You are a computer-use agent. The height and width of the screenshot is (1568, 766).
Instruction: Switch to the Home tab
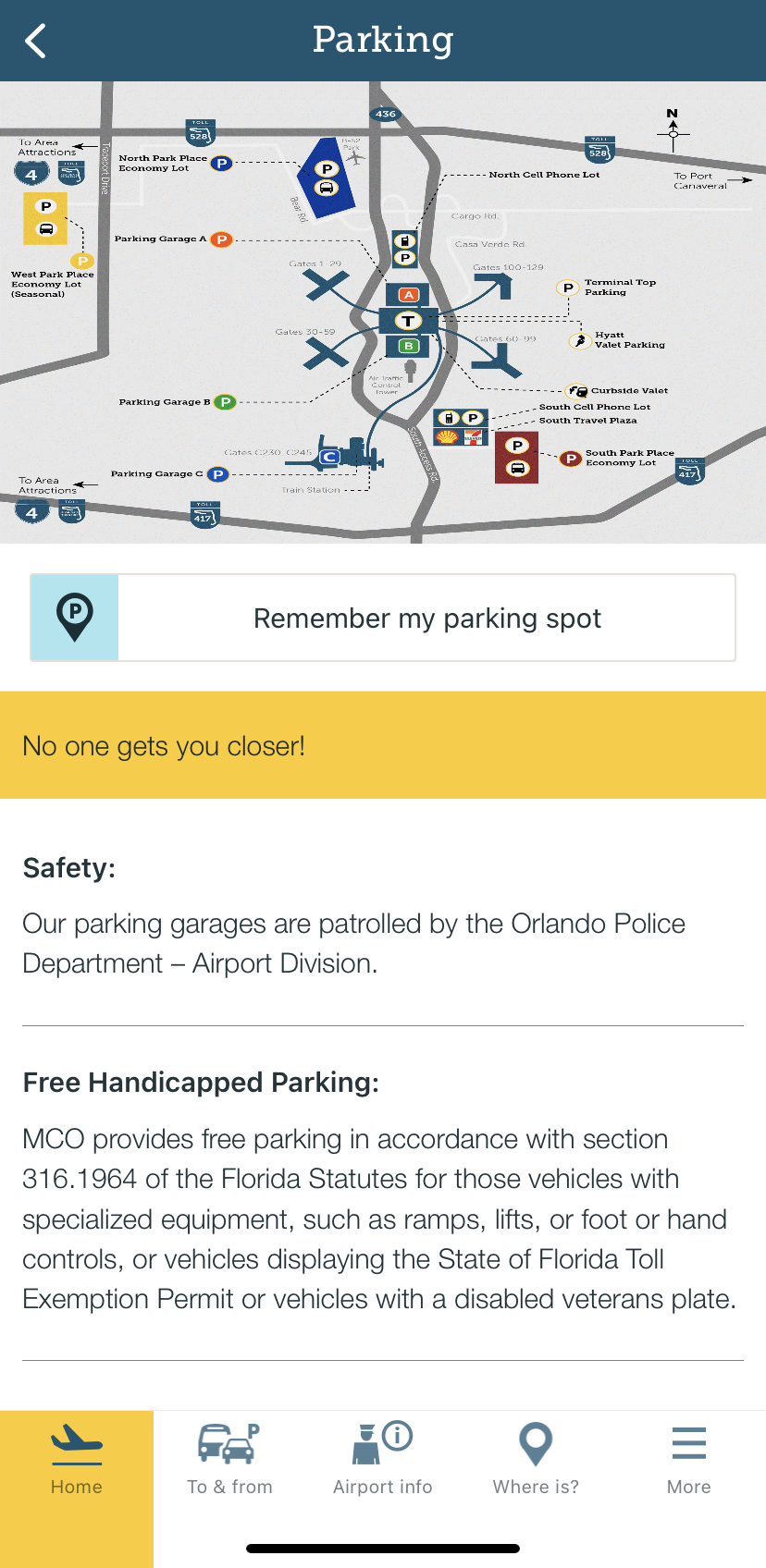pos(77,1461)
